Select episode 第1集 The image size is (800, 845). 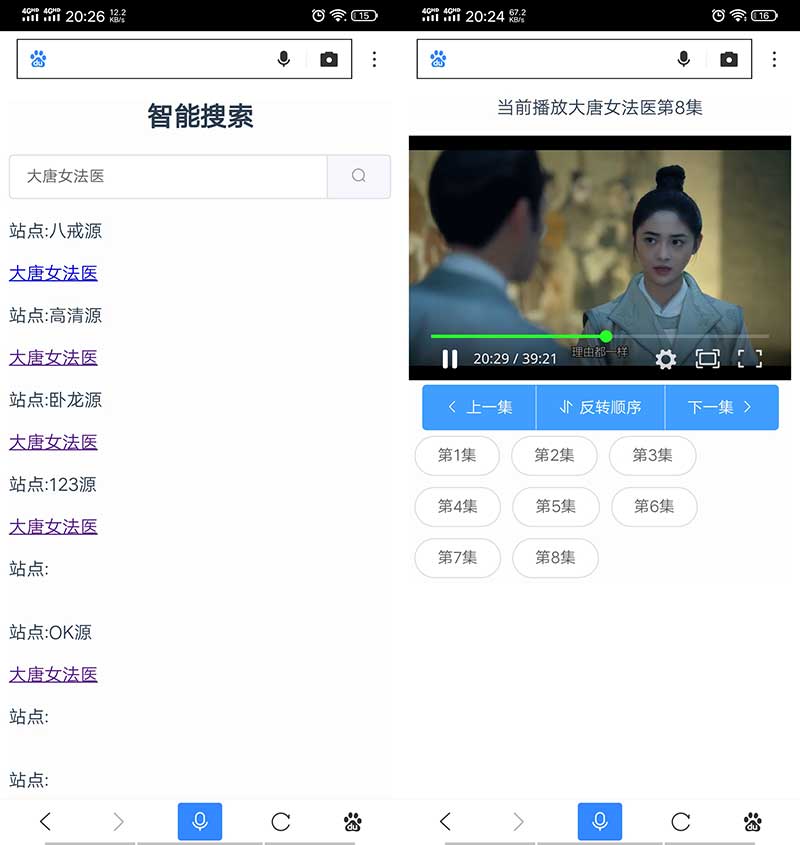coord(457,455)
